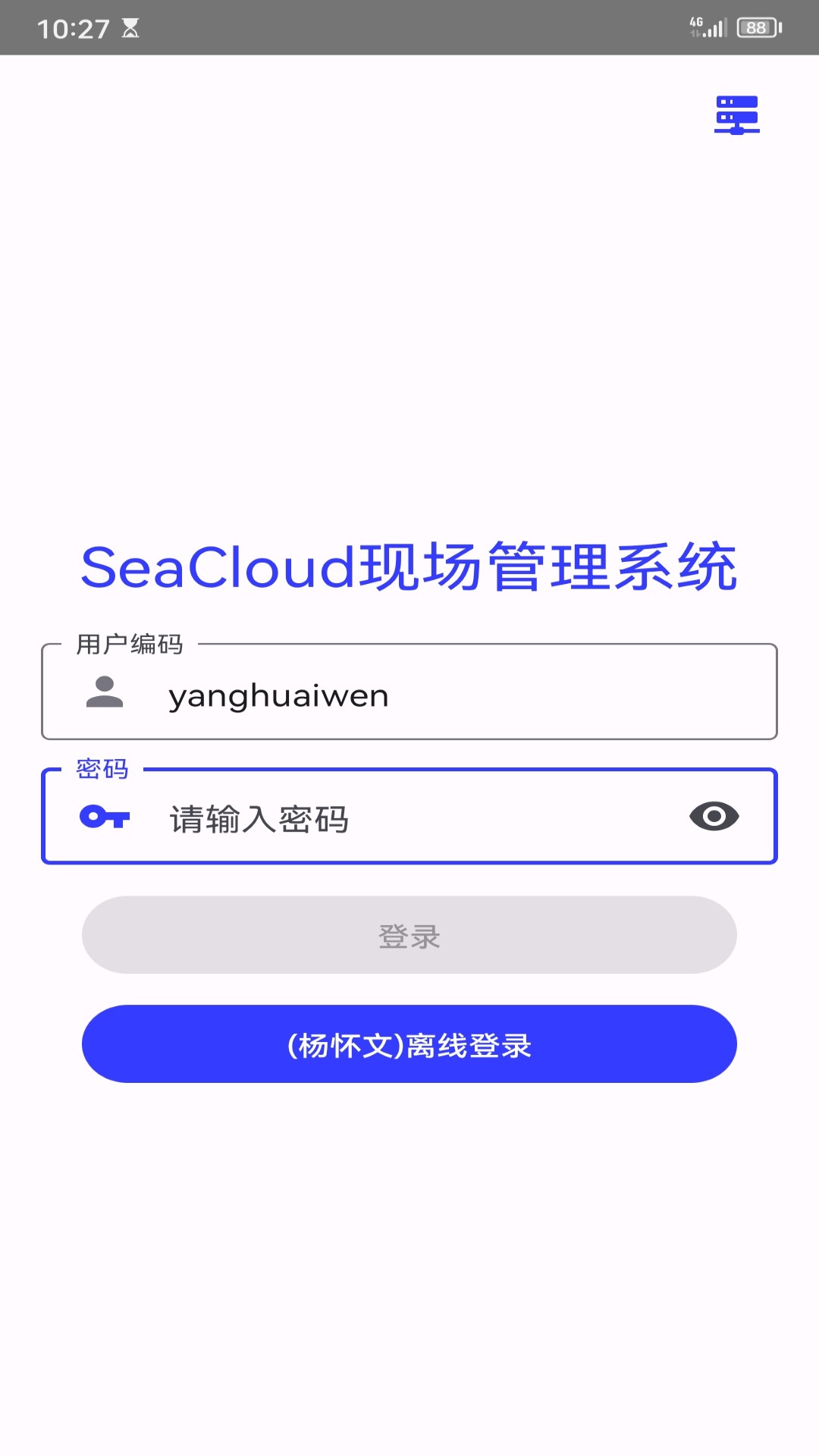Tap the (杨怀文)离线登录 offline login button
Viewport: 819px width, 1456px height.
pyautogui.click(x=409, y=1043)
